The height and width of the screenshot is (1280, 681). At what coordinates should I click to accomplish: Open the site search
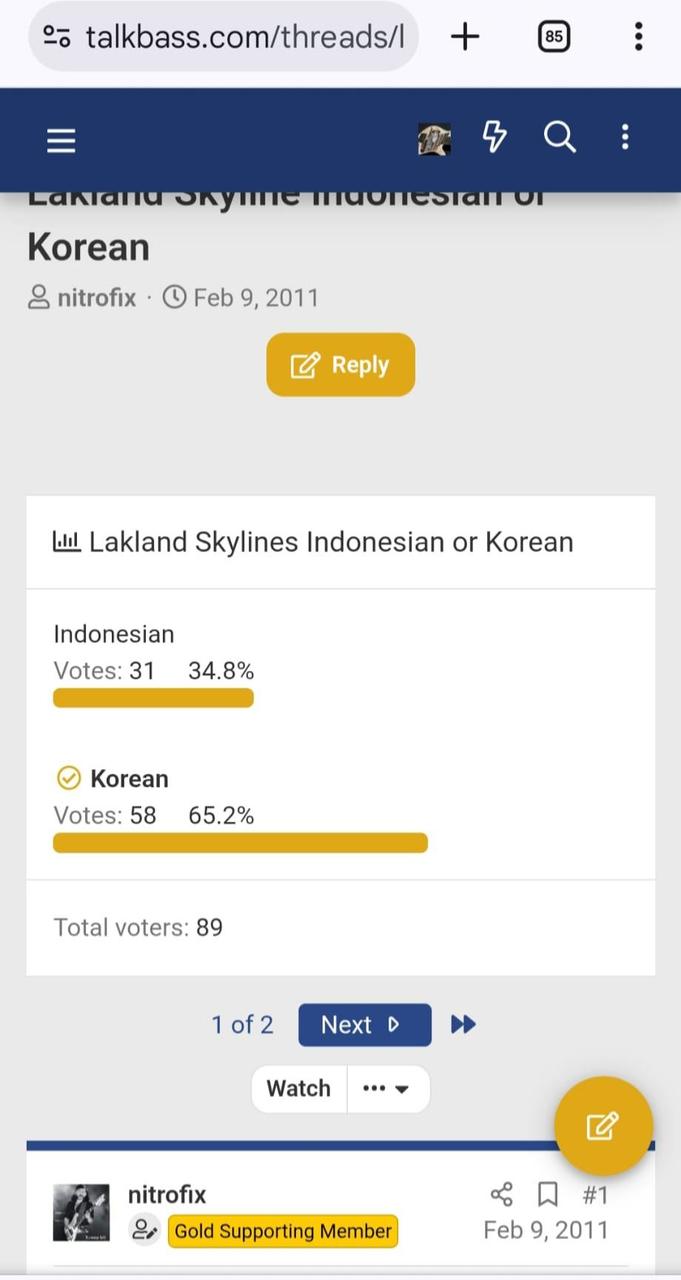(x=560, y=138)
